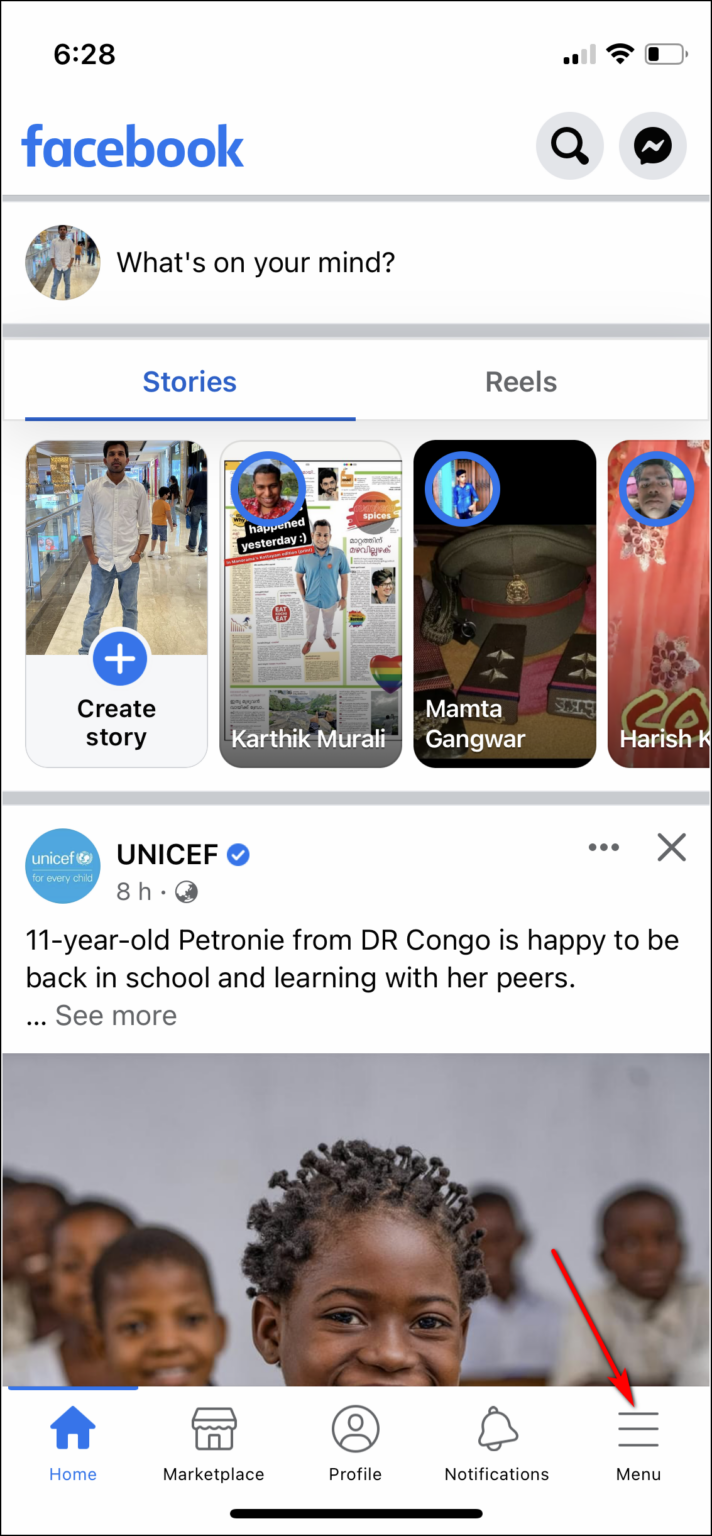
Task: Open the three-dot options on UNICEF post
Action: click(x=603, y=848)
